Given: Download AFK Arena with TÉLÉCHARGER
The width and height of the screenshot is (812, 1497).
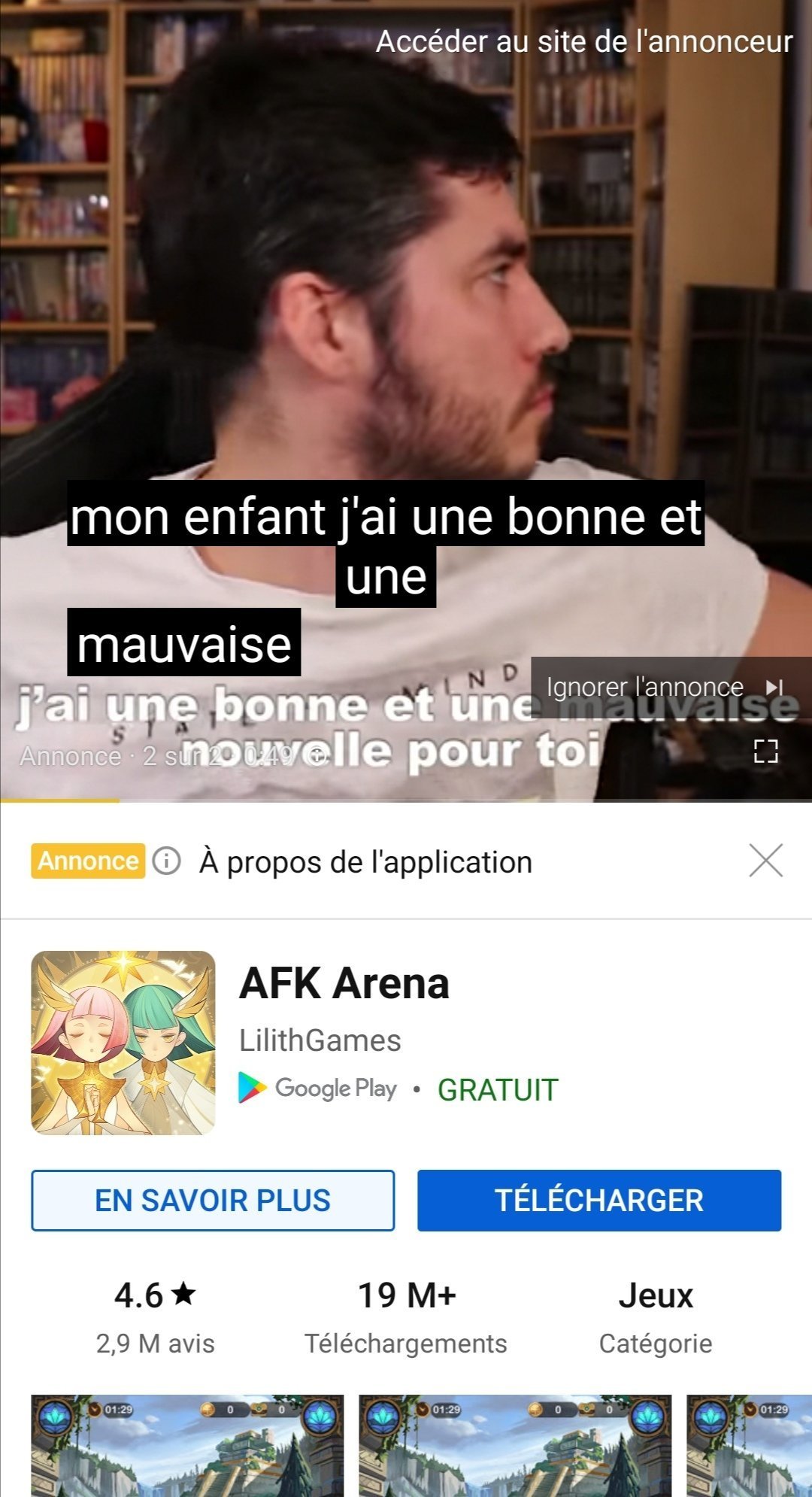Looking at the screenshot, I should click(599, 1200).
